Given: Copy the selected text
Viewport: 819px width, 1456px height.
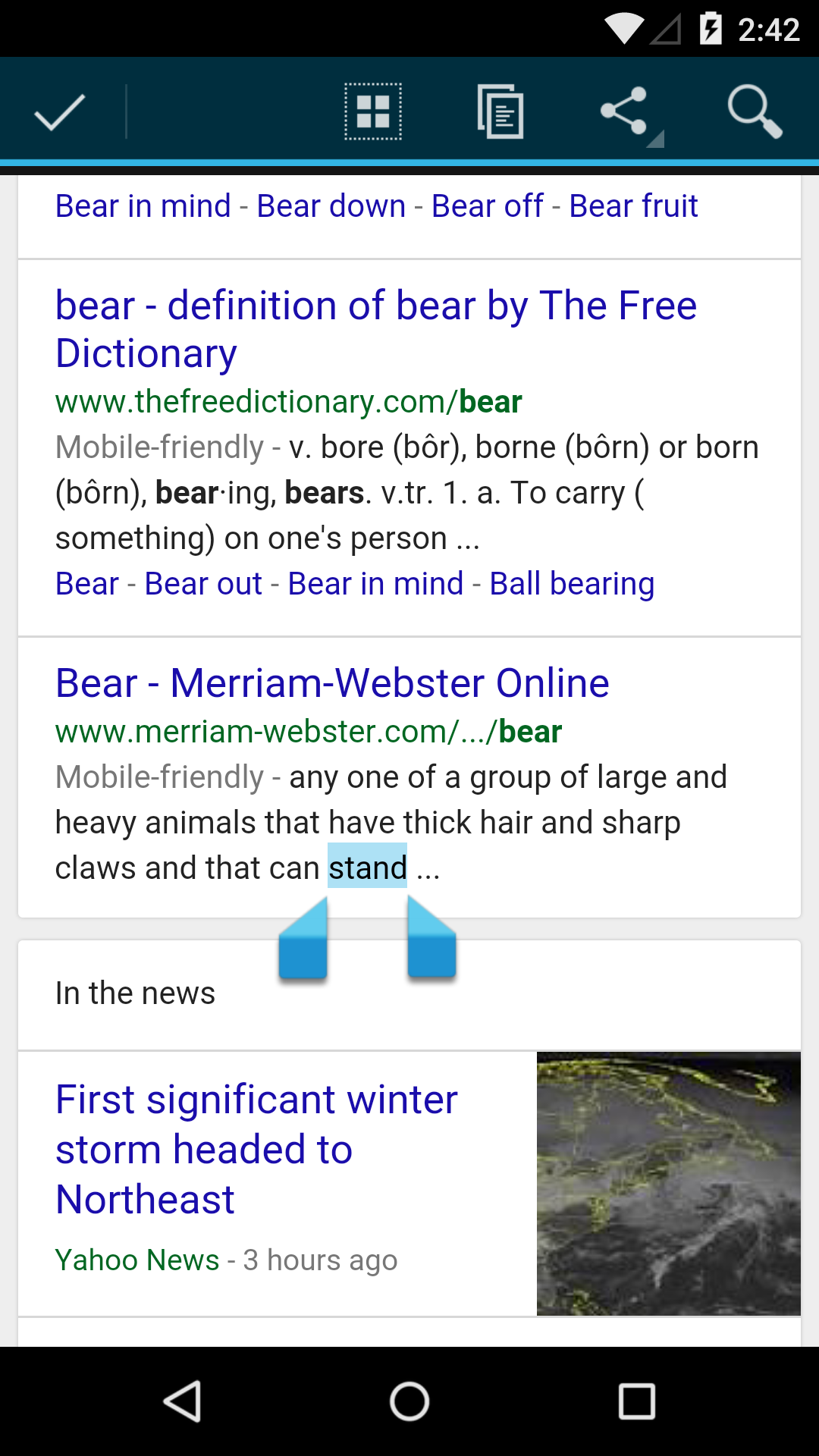Looking at the screenshot, I should [500, 112].
